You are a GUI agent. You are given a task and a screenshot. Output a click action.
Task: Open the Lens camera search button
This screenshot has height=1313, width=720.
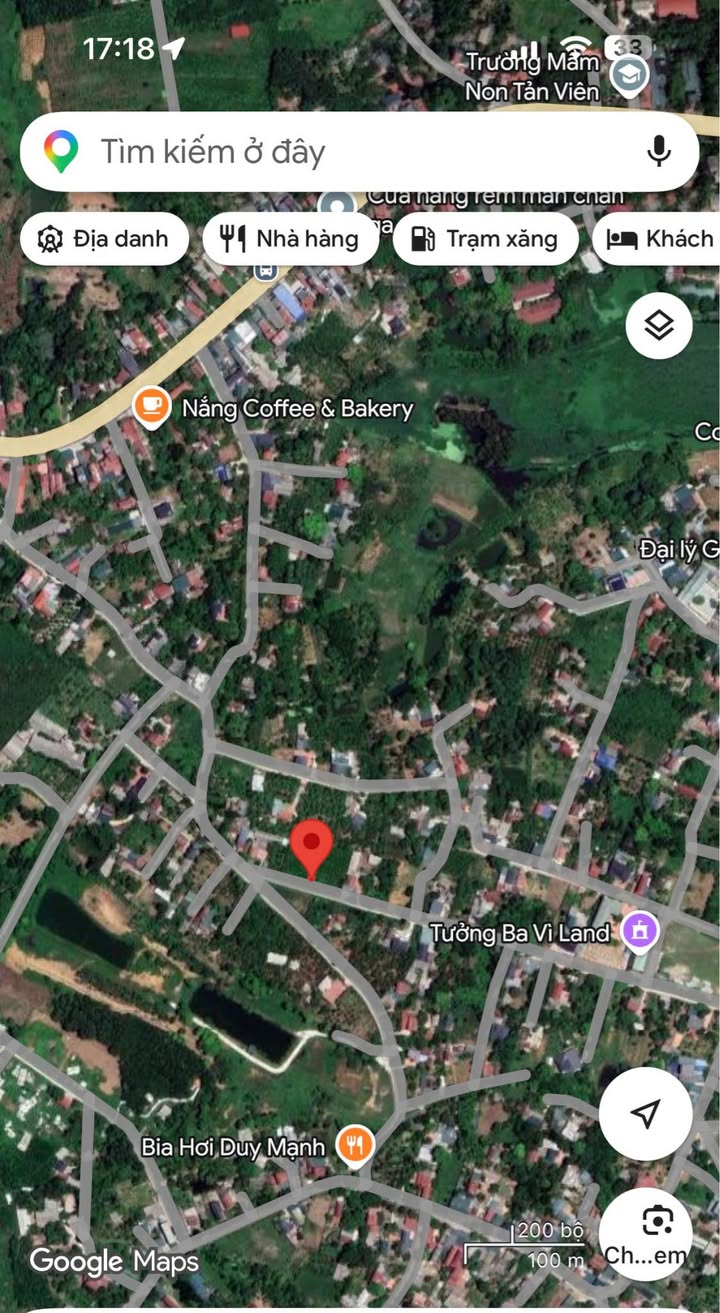point(657,1223)
